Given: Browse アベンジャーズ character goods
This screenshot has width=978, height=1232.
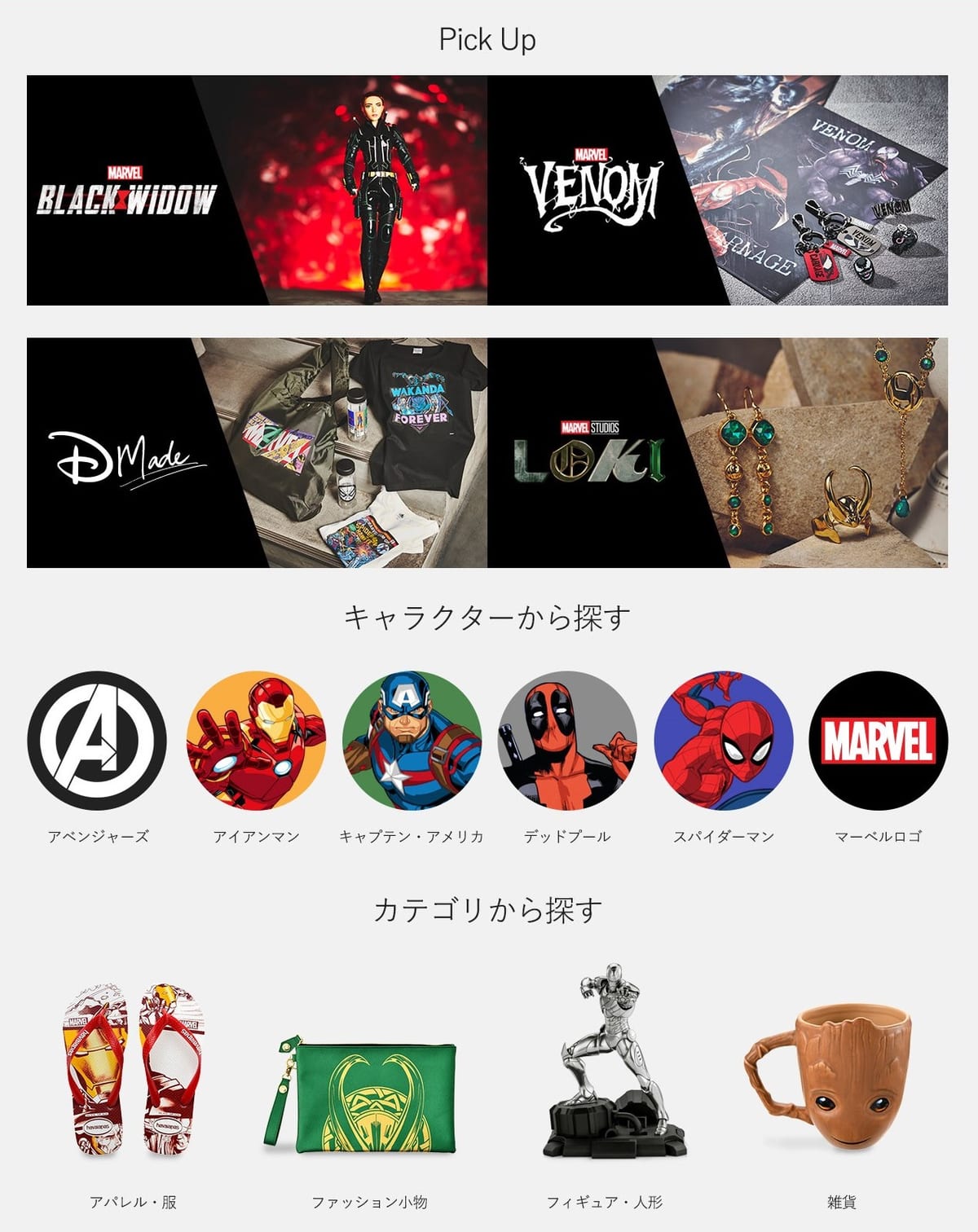Looking at the screenshot, I should pyautogui.click(x=97, y=741).
